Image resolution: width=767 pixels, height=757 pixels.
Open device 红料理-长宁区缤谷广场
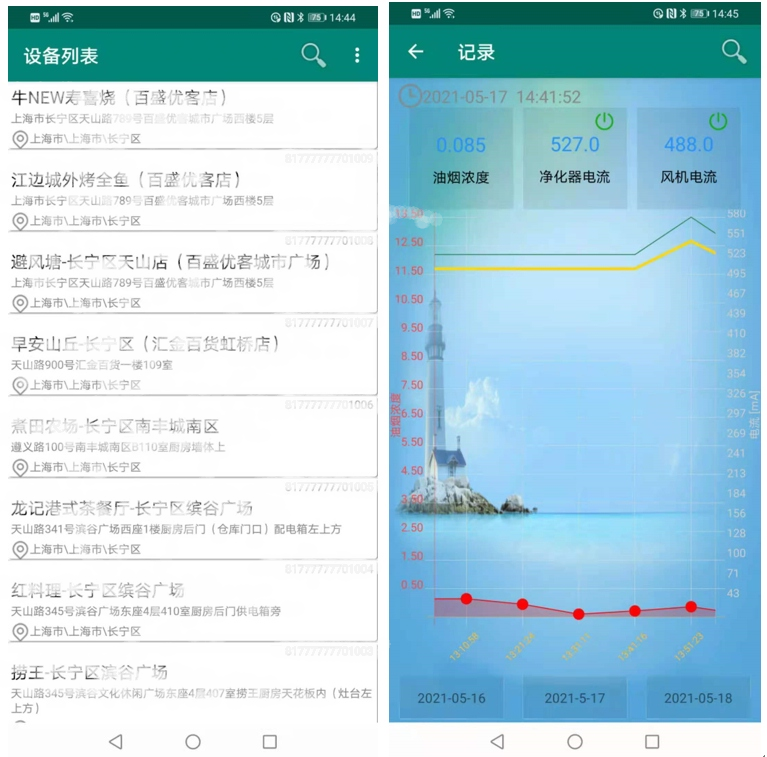point(192,609)
